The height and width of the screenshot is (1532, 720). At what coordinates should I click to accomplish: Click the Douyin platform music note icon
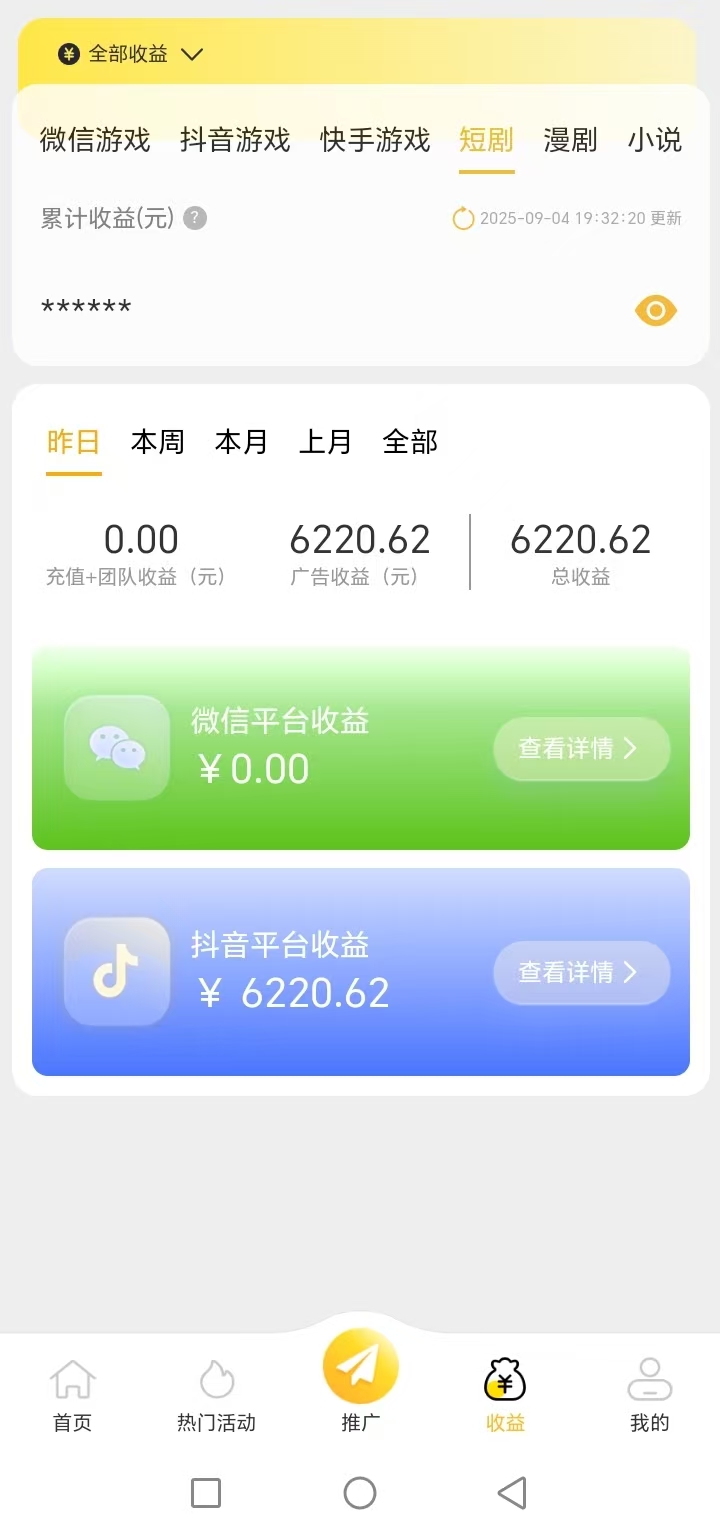pos(116,971)
